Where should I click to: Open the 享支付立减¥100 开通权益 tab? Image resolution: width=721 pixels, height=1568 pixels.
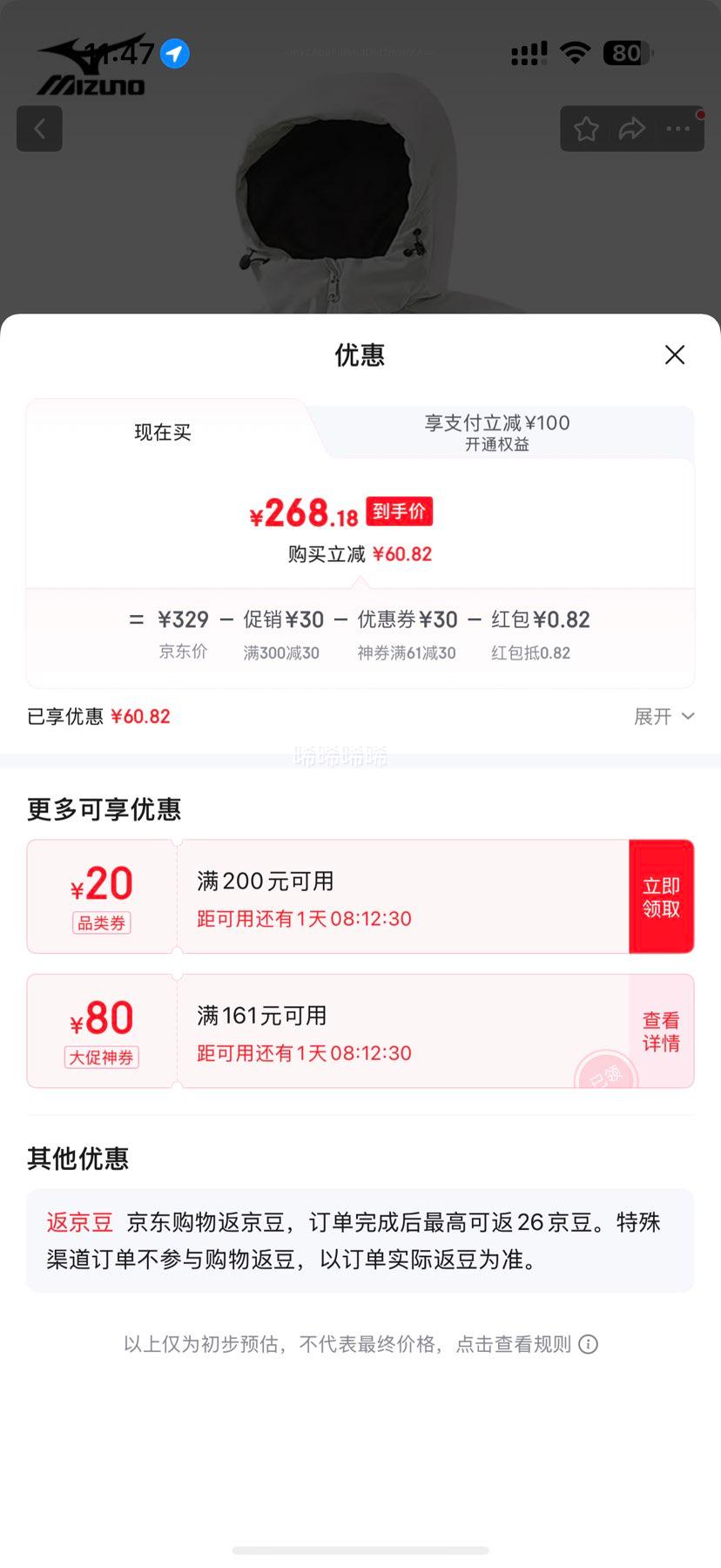[497, 432]
